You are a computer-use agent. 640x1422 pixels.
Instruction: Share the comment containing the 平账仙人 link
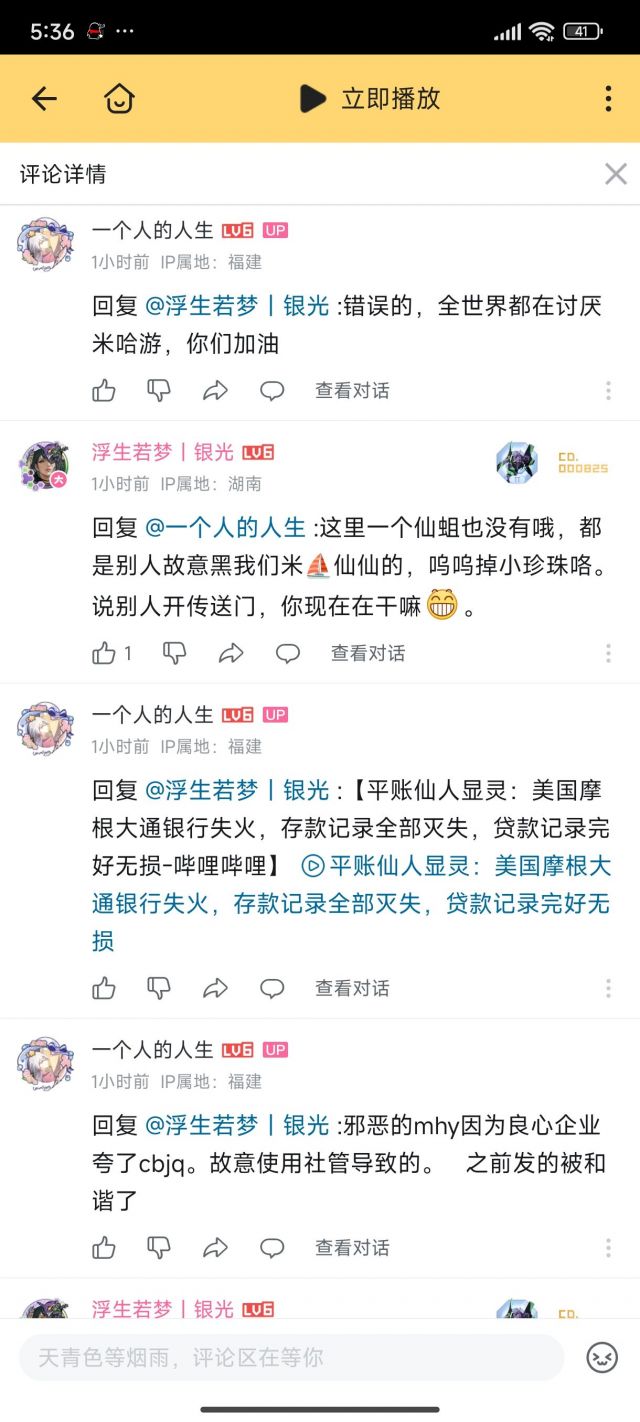coord(215,989)
